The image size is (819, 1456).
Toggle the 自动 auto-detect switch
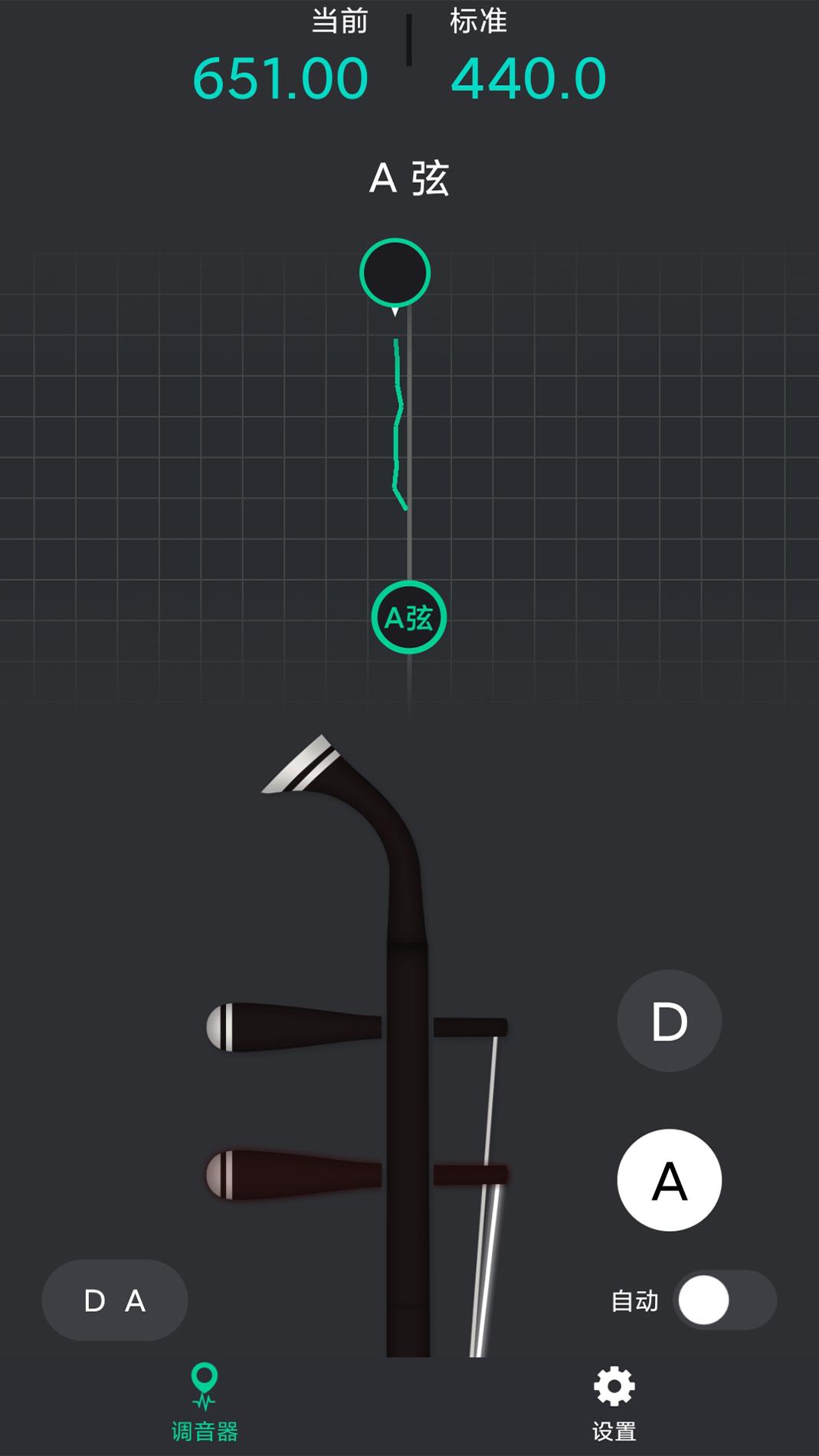pyautogui.click(x=724, y=1300)
